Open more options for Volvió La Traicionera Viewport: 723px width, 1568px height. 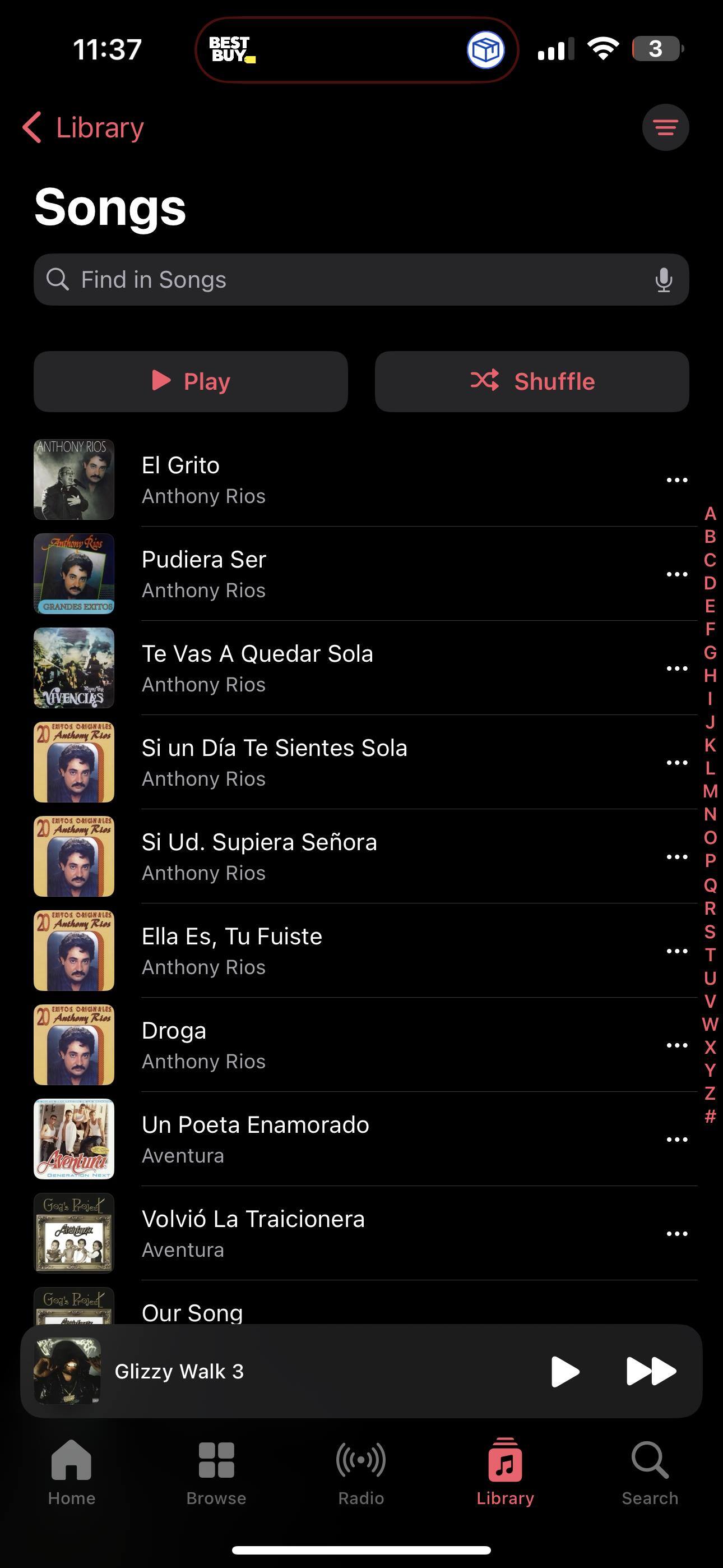point(676,1233)
